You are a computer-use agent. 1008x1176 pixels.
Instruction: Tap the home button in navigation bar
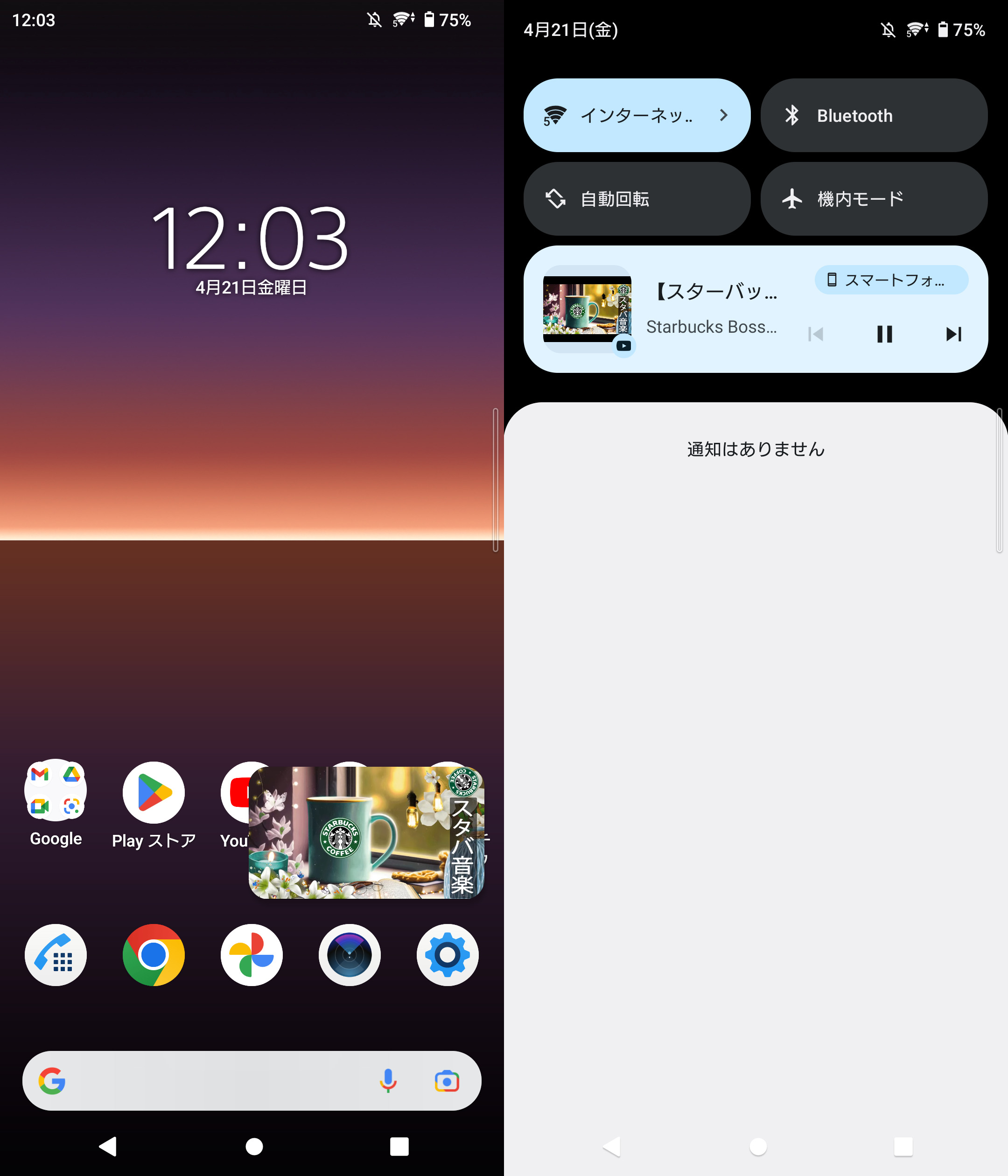tap(254, 1146)
